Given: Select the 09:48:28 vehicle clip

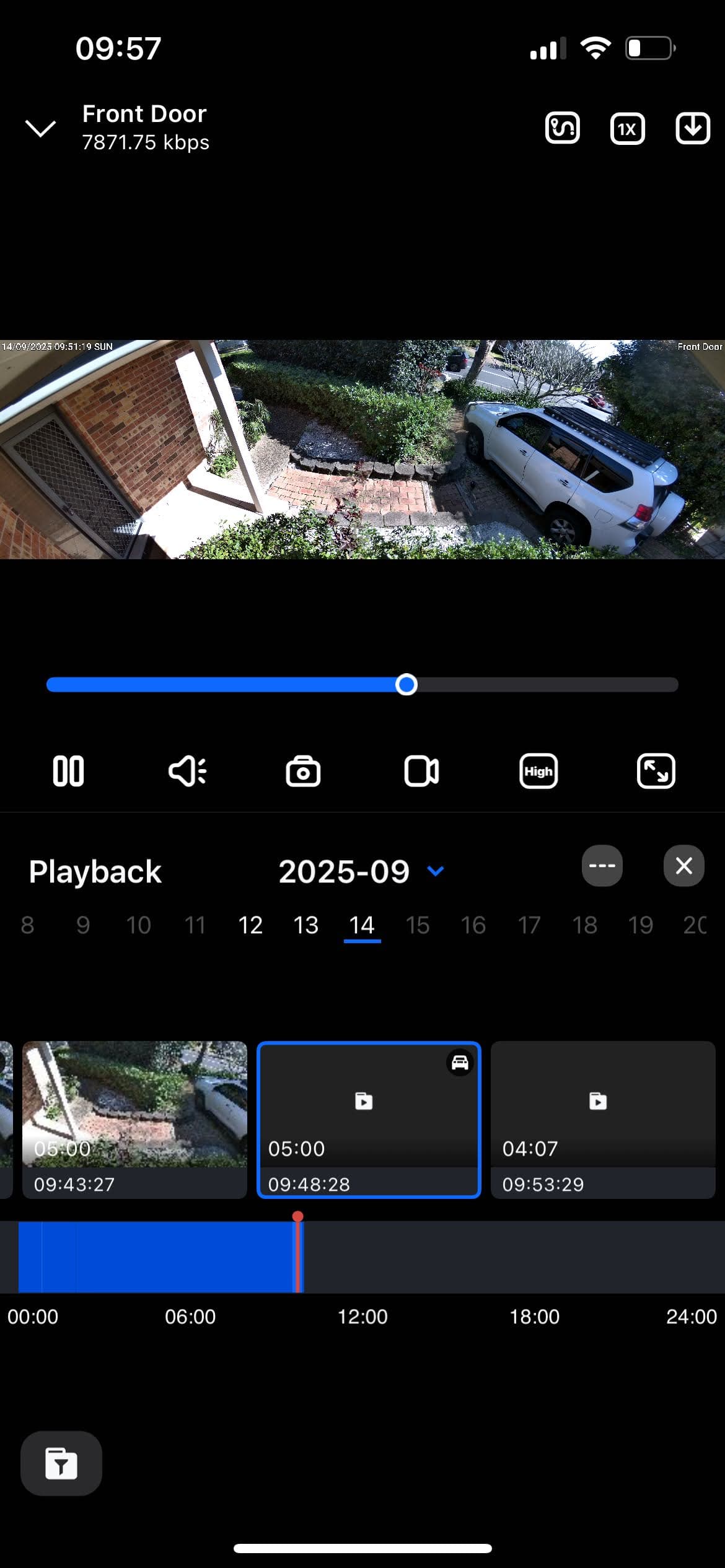Looking at the screenshot, I should (369, 1120).
